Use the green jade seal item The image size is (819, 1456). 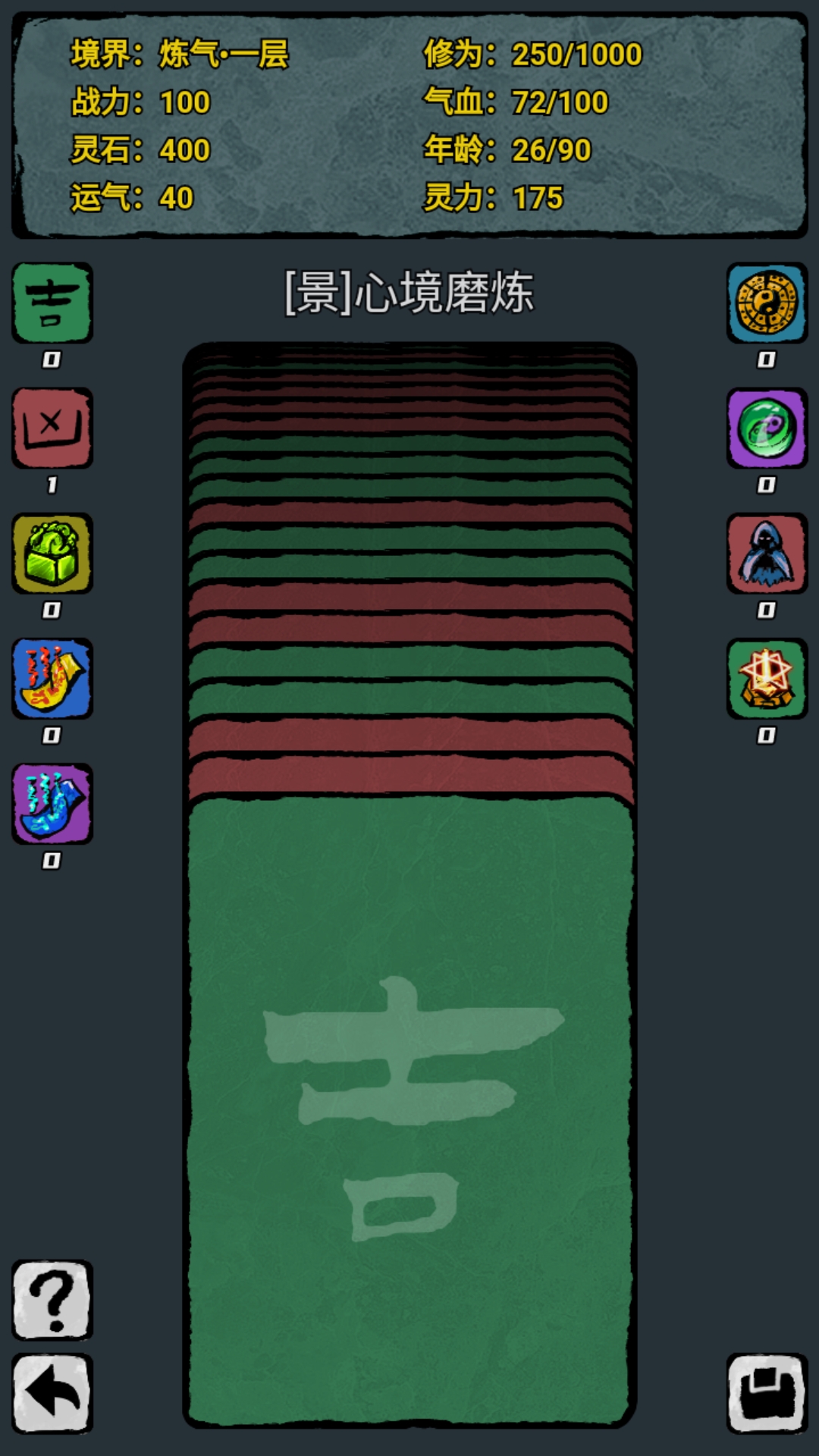click(52, 553)
